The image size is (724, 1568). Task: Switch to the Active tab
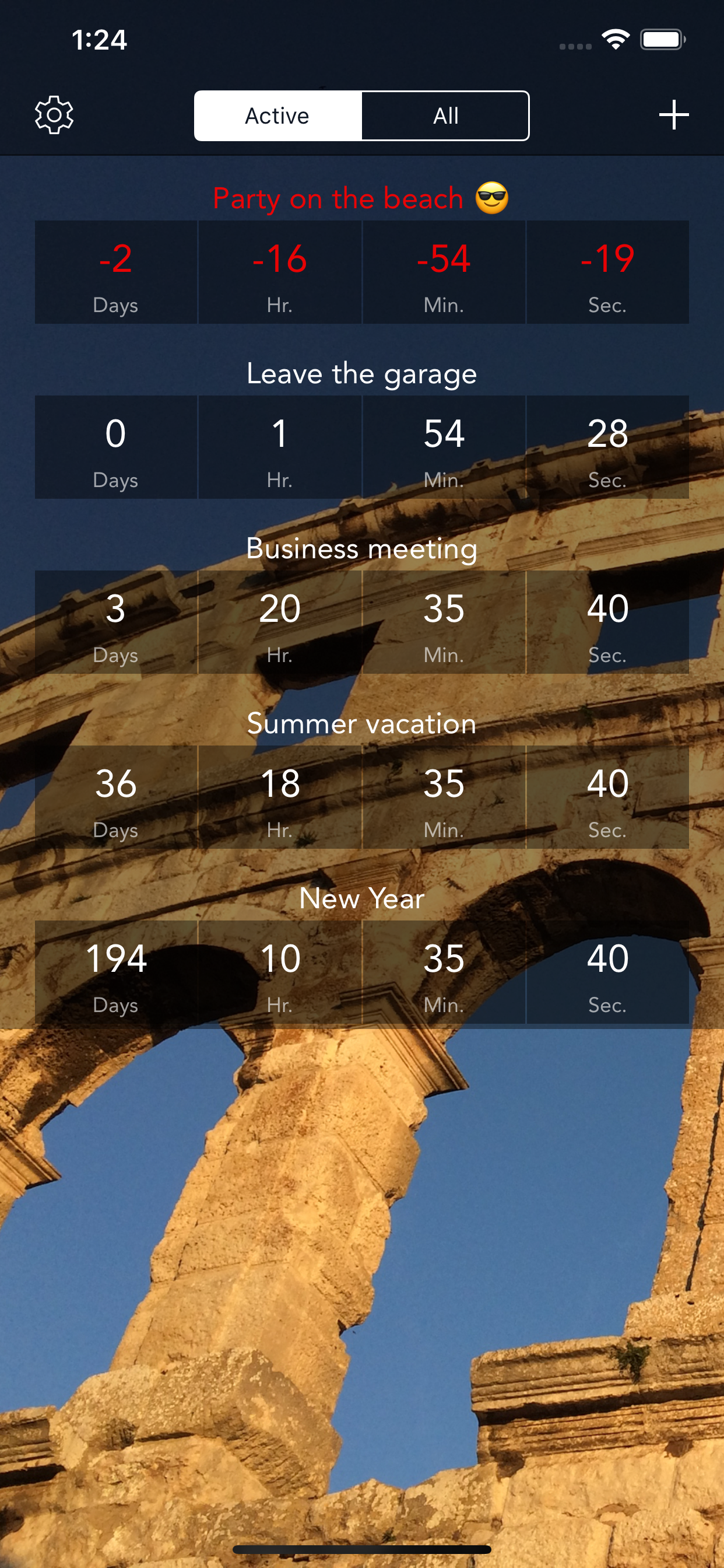[277, 116]
